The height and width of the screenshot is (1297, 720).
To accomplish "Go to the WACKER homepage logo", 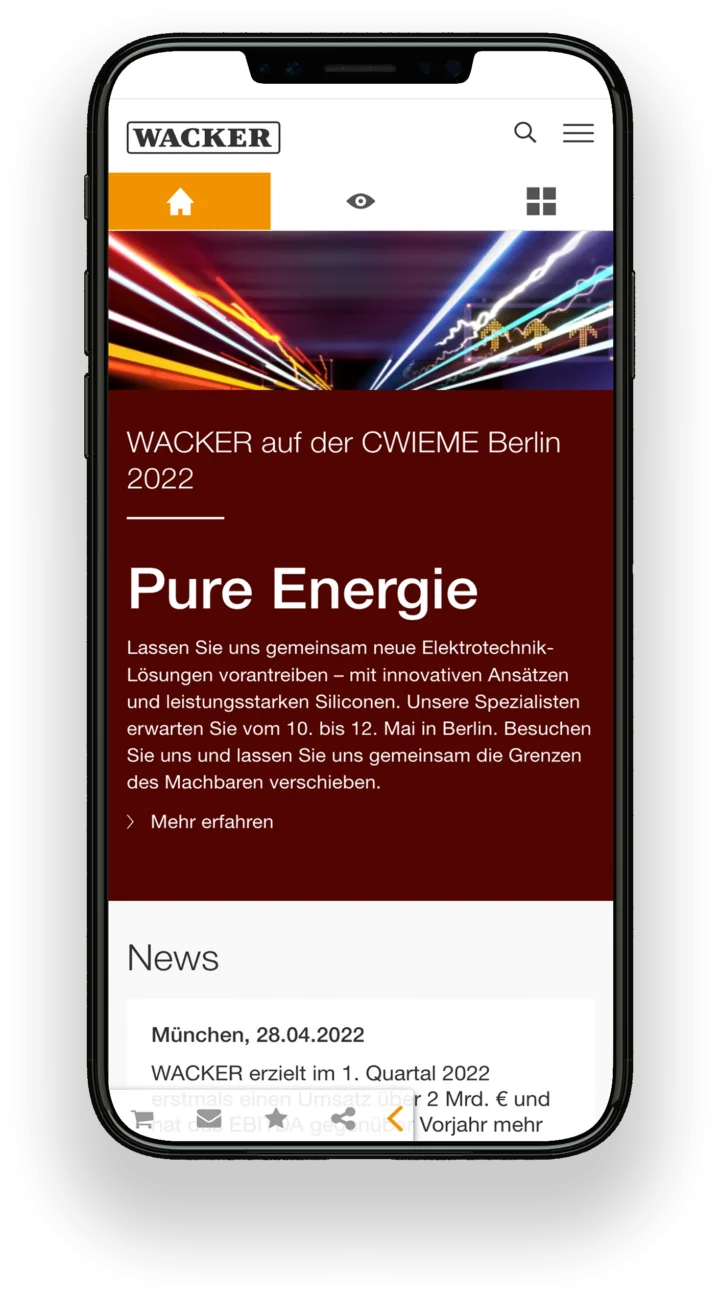I will click(203, 138).
